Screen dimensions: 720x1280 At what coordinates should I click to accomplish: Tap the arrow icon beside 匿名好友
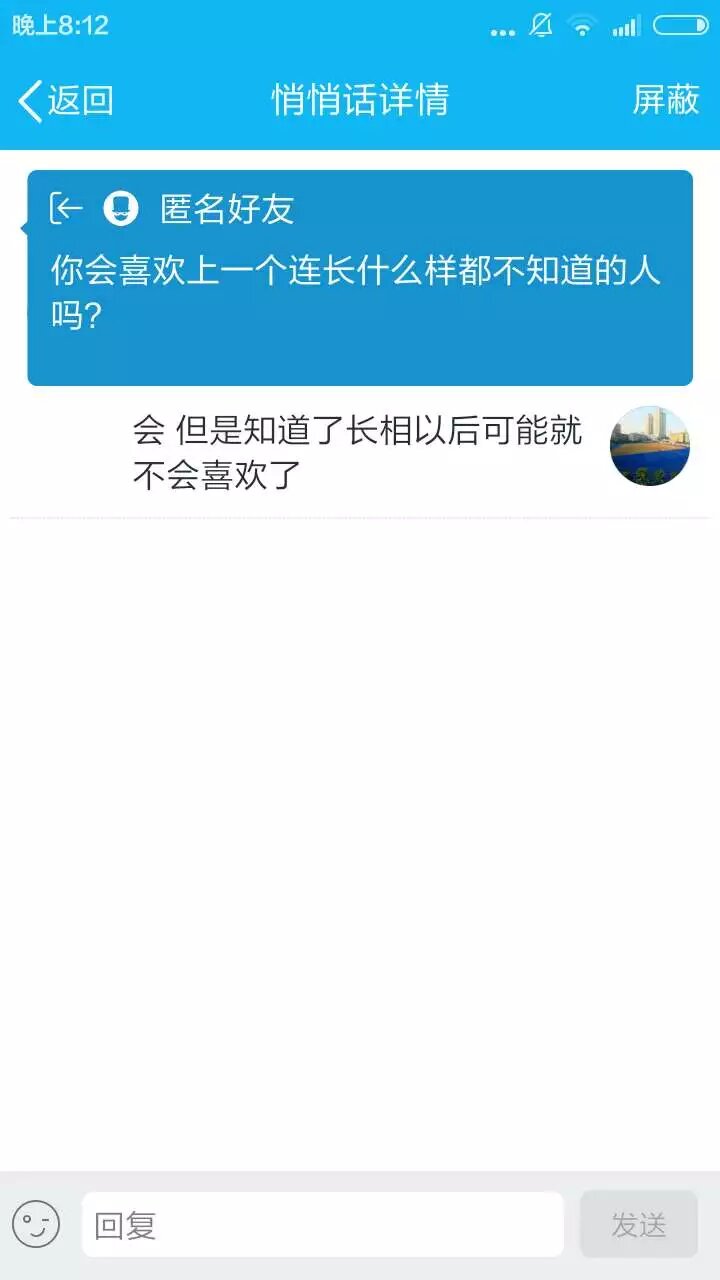point(67,209)
